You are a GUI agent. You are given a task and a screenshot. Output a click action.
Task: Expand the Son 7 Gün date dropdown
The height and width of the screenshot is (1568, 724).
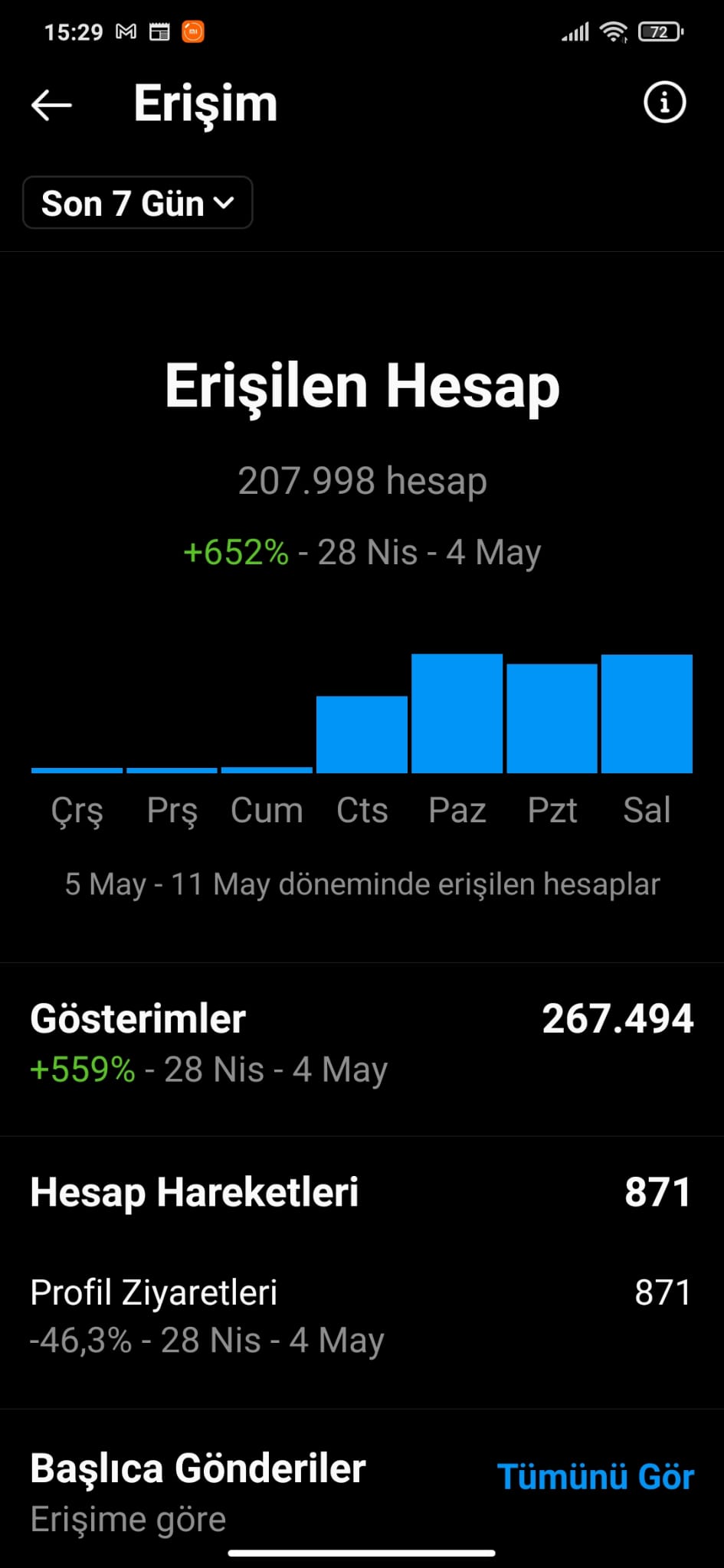pyautogui.click(x=138, y=203)
